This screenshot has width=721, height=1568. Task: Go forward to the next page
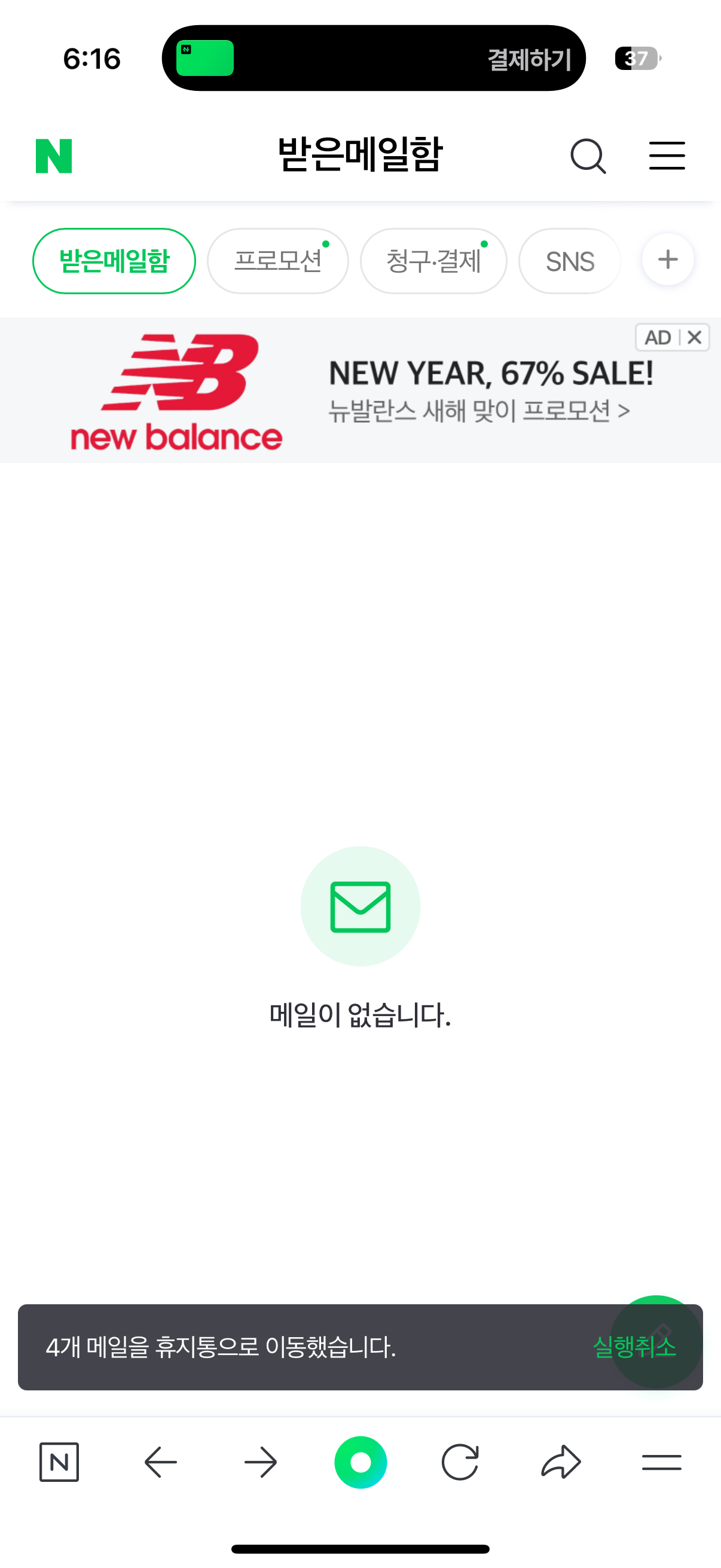(x=261, y=1462)
